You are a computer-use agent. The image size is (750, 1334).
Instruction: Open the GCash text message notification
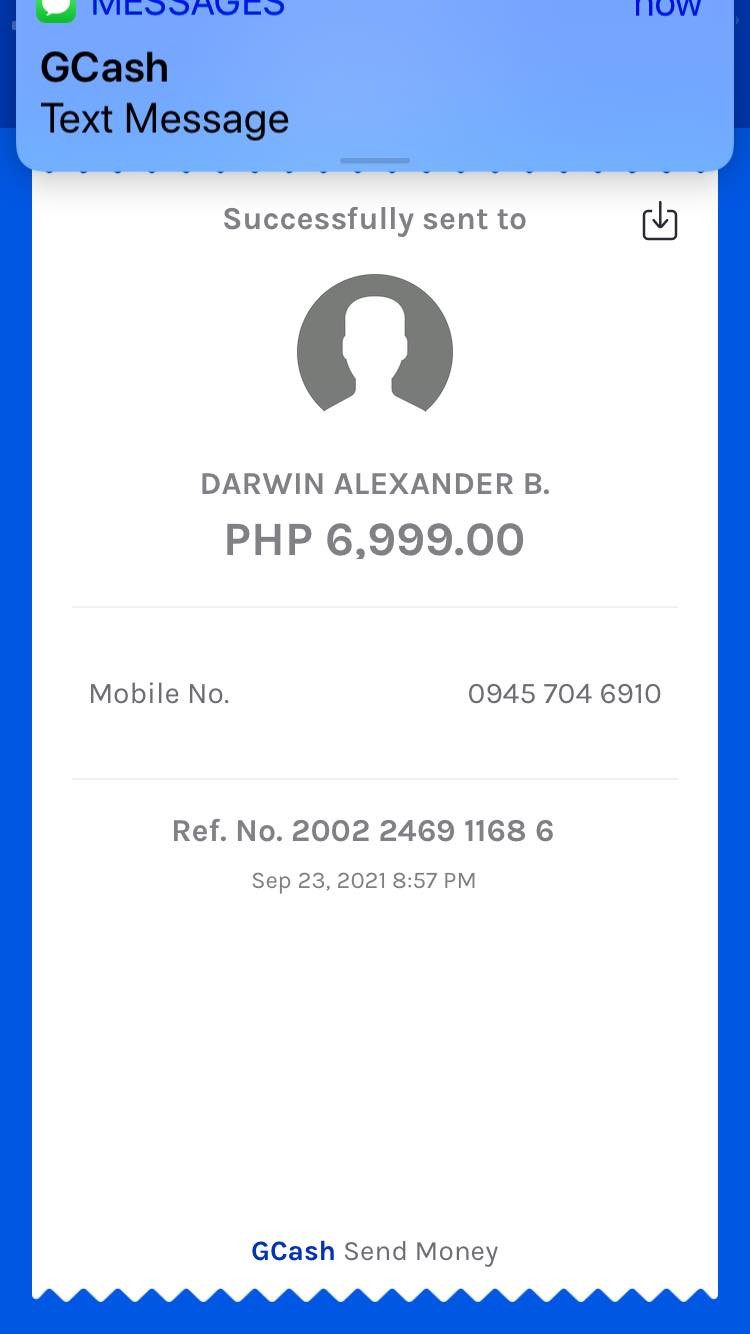click(x=374, y=90)
